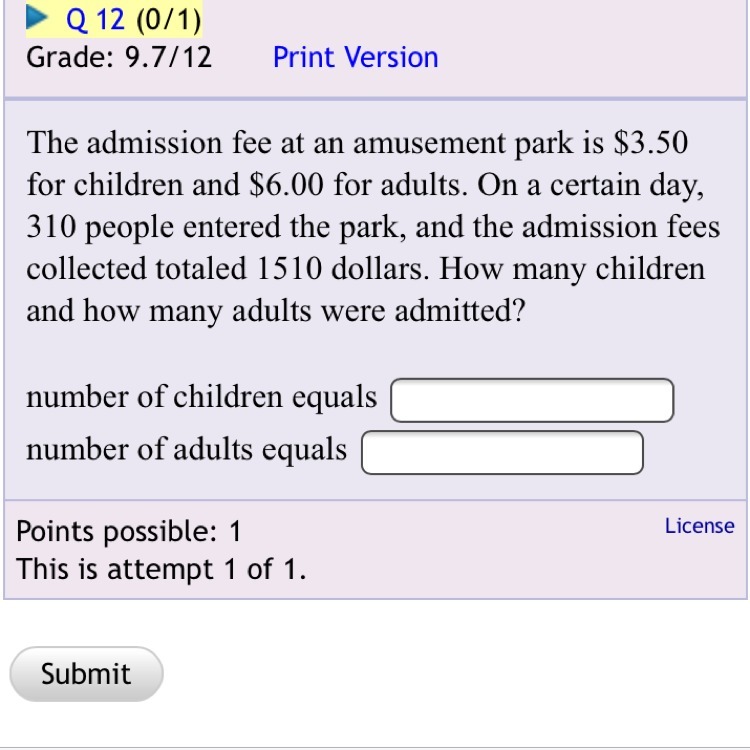Collapse question Q 12 header
The height and width of the screenshot is (750, 750).
pos(37,17)
